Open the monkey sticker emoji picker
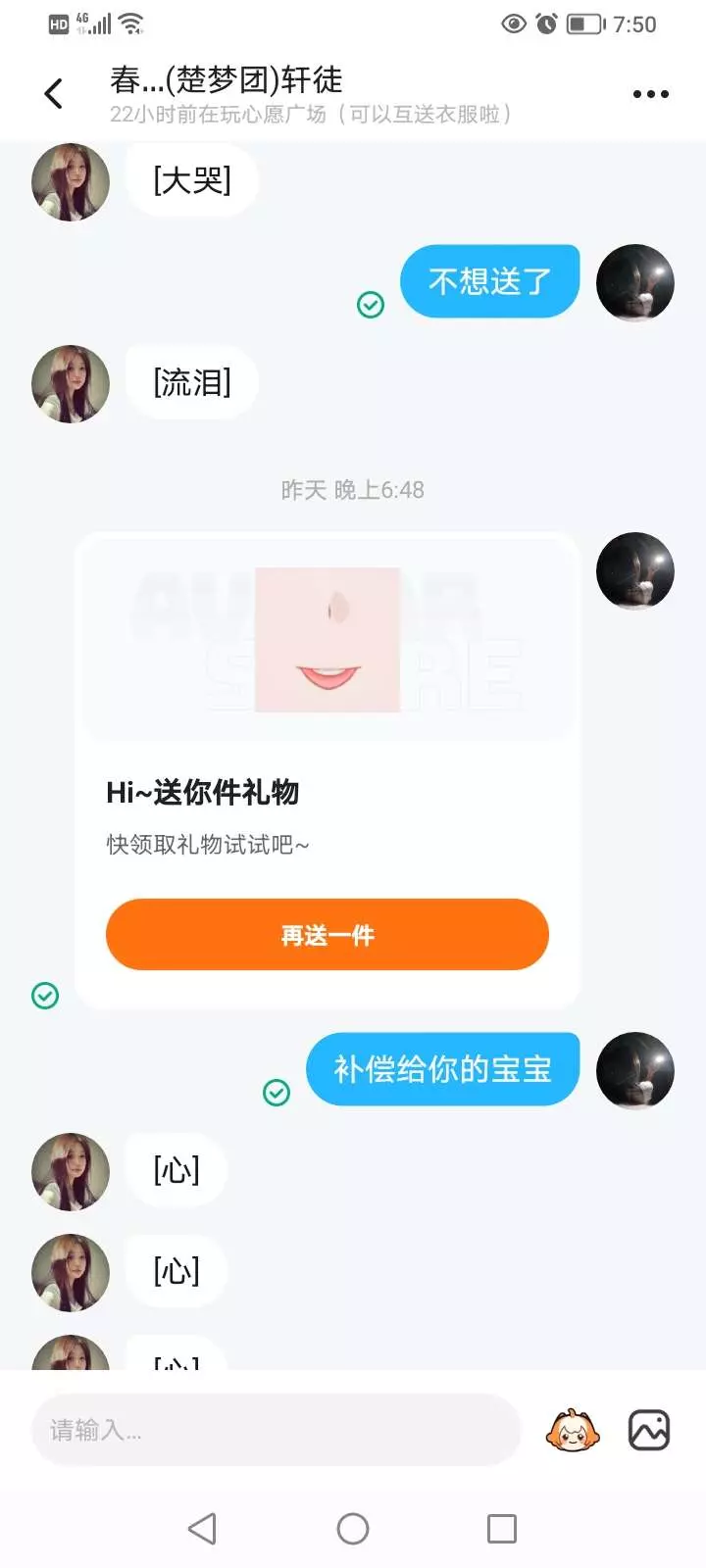Image resolution: width=706 pixels, height=1568 pixels. tap(573, 1430)
